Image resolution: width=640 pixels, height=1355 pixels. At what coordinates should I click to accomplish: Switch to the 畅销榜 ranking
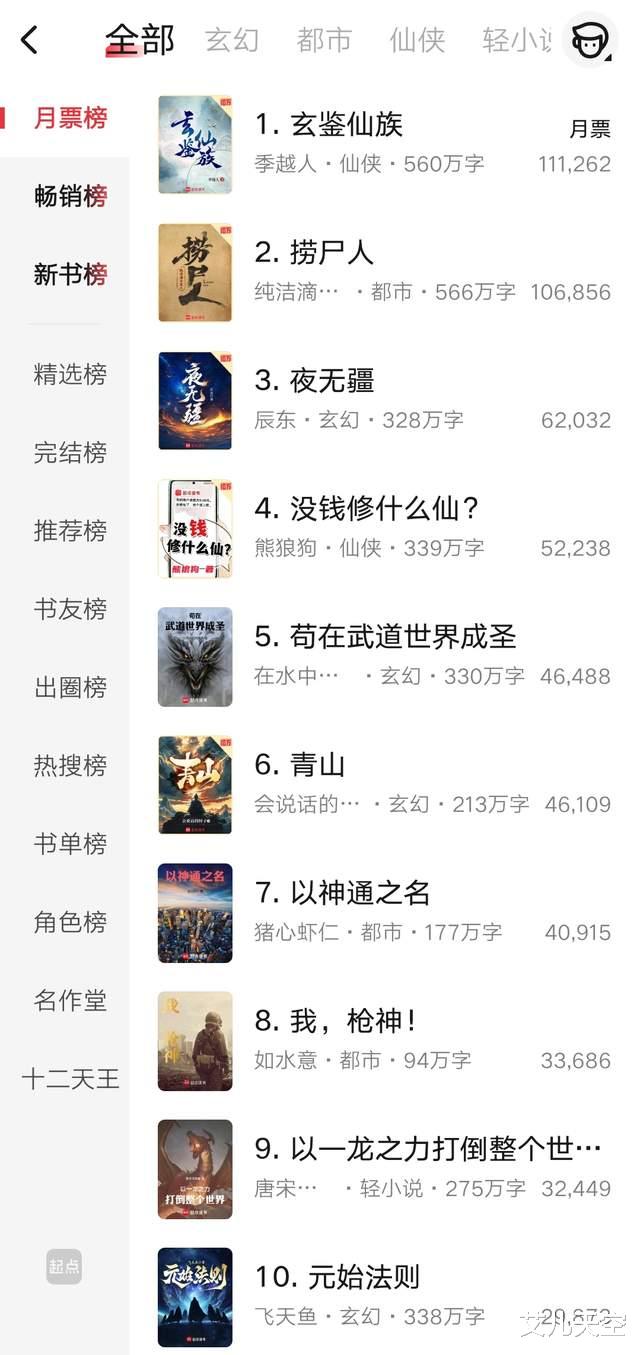70,196
